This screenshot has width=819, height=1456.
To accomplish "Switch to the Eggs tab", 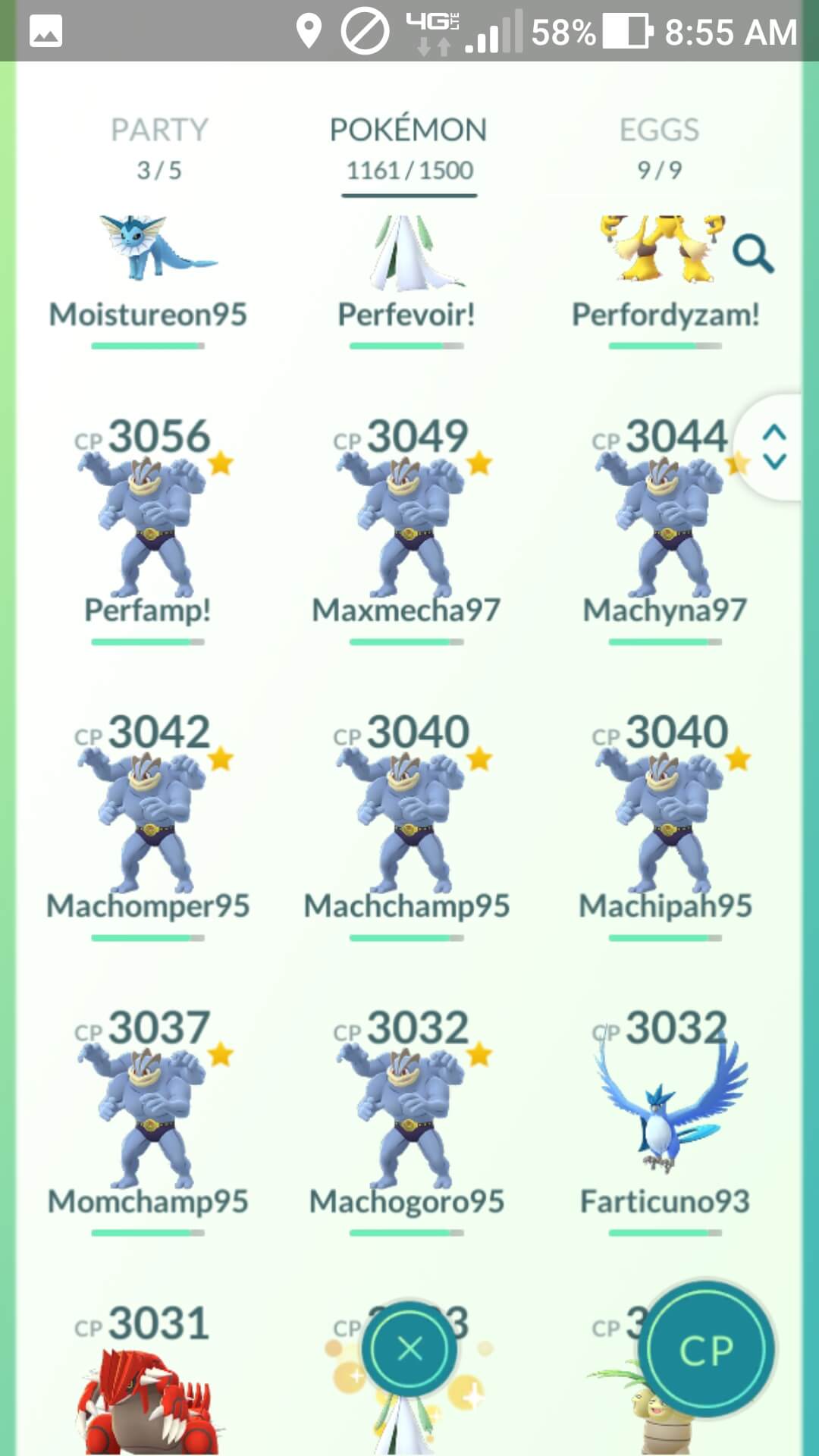I will point(659,149).
